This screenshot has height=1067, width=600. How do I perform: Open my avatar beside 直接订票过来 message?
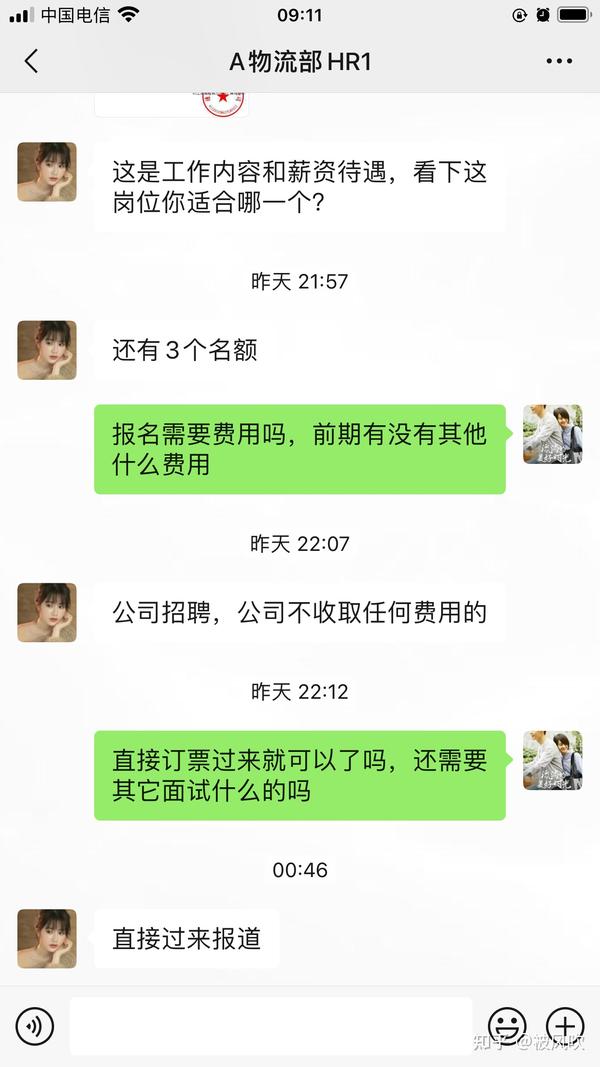point(552,760)
